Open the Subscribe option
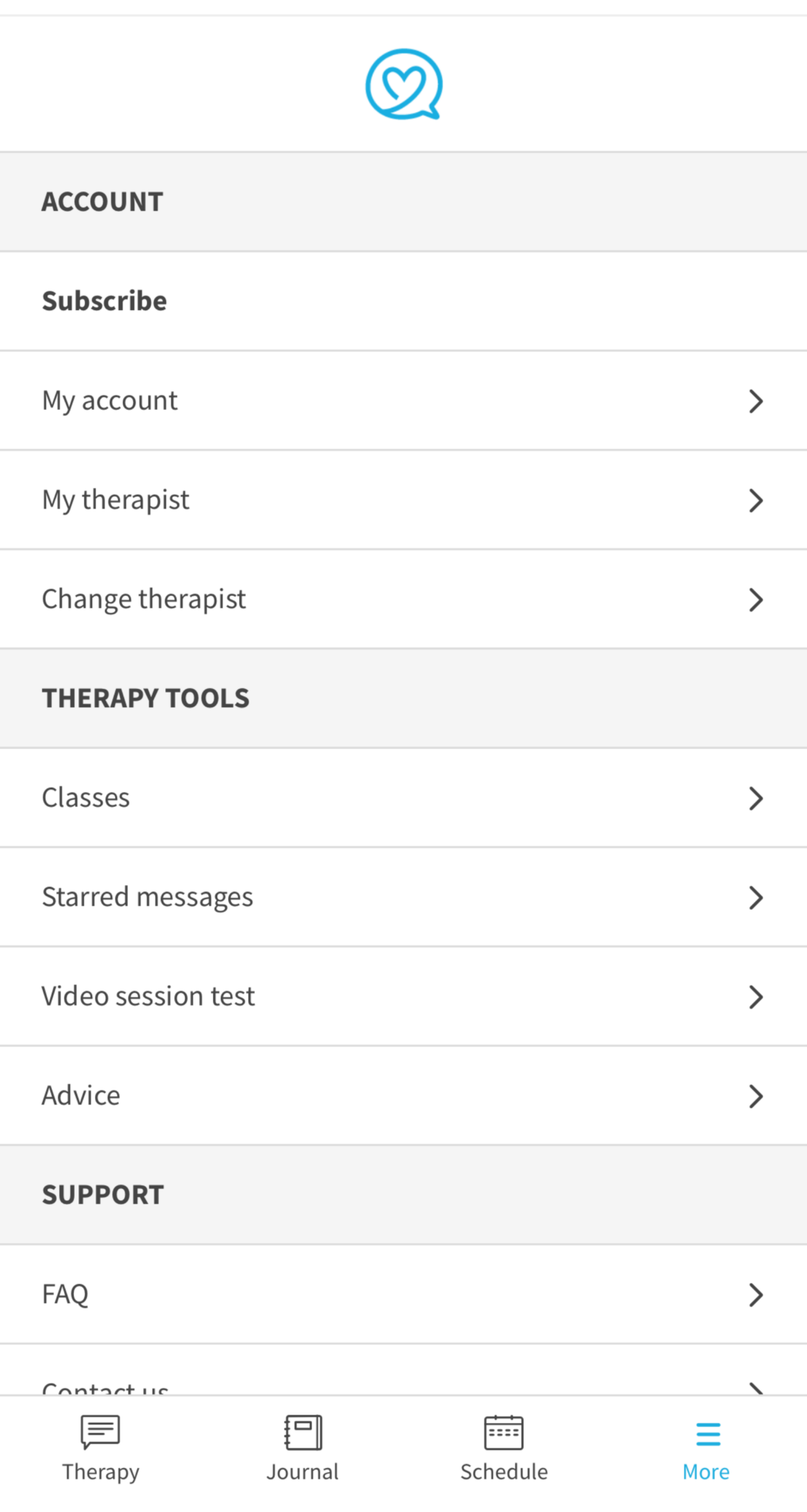This screenshot has width=807, height=1512. (x=104, y=300)
